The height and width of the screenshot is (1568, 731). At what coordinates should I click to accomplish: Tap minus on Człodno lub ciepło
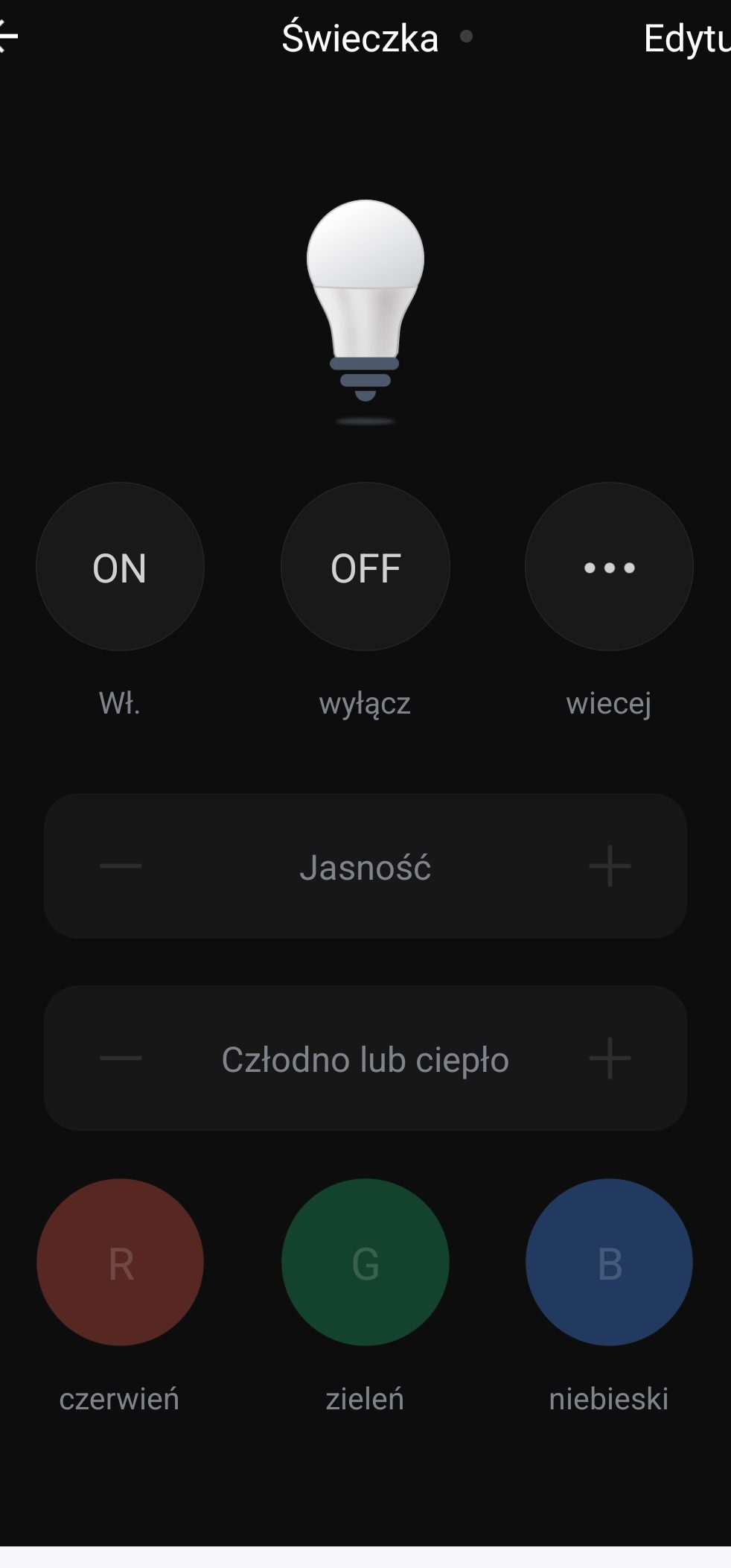tap(121, 1058)
